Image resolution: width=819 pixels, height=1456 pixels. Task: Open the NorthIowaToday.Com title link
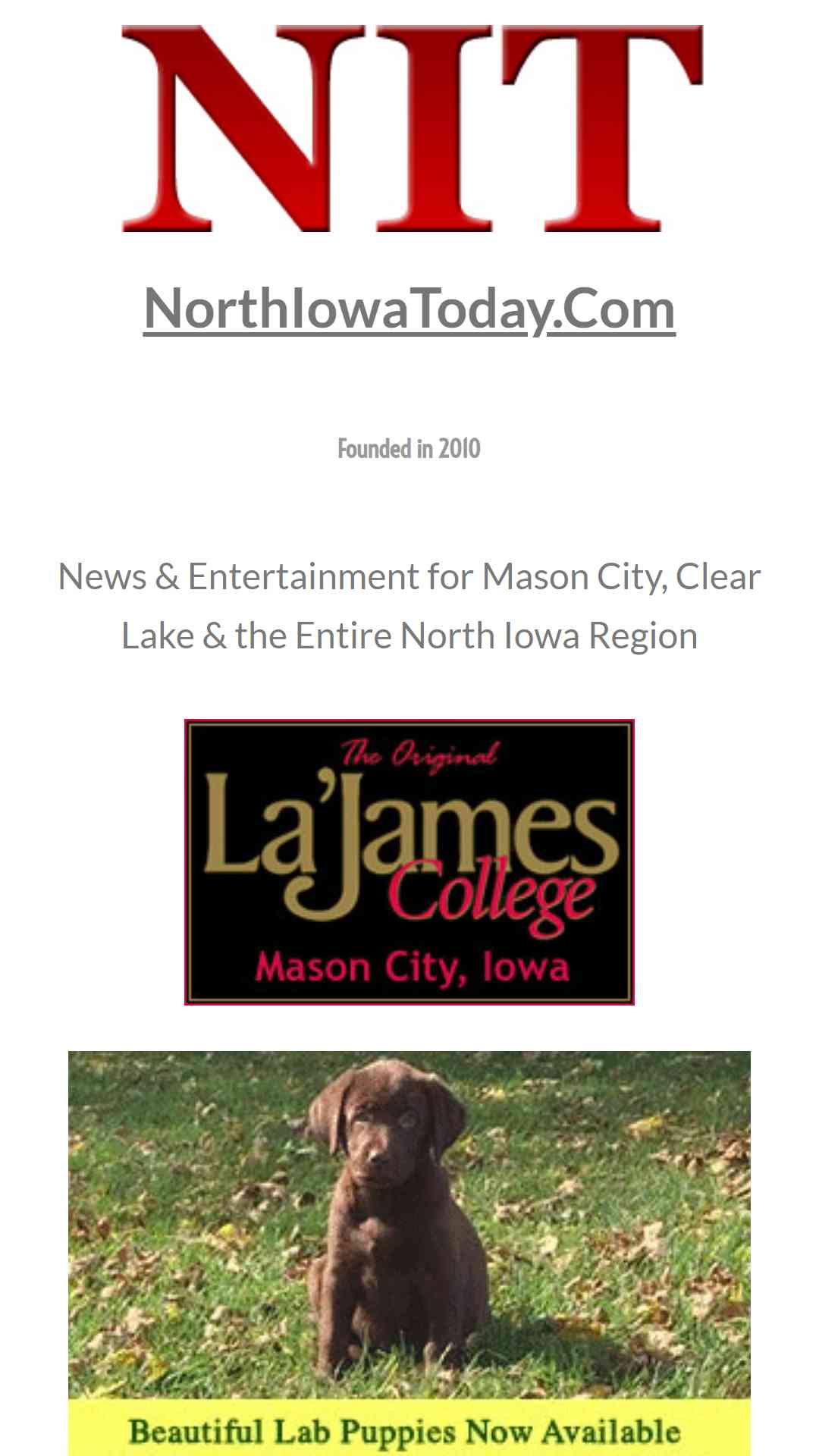tap(409, 308)
